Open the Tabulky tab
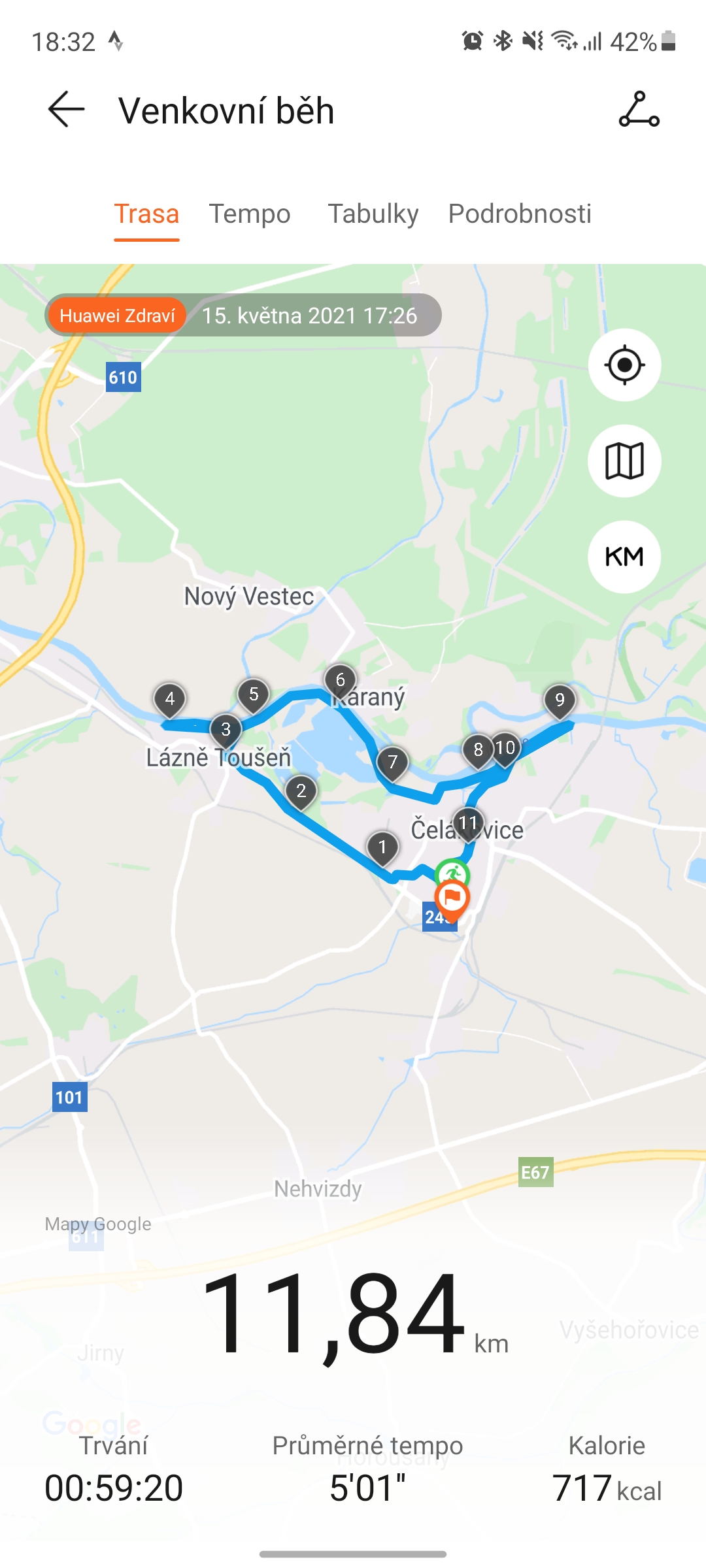Viewport: 706px width, 1568px height. [x=373, y=214]
